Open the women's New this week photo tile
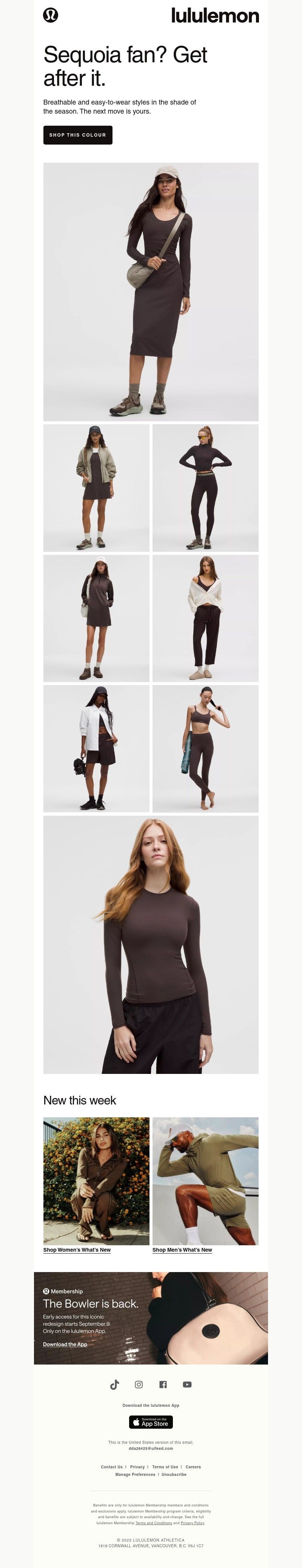The image size is (302, 1568). 96,1181
